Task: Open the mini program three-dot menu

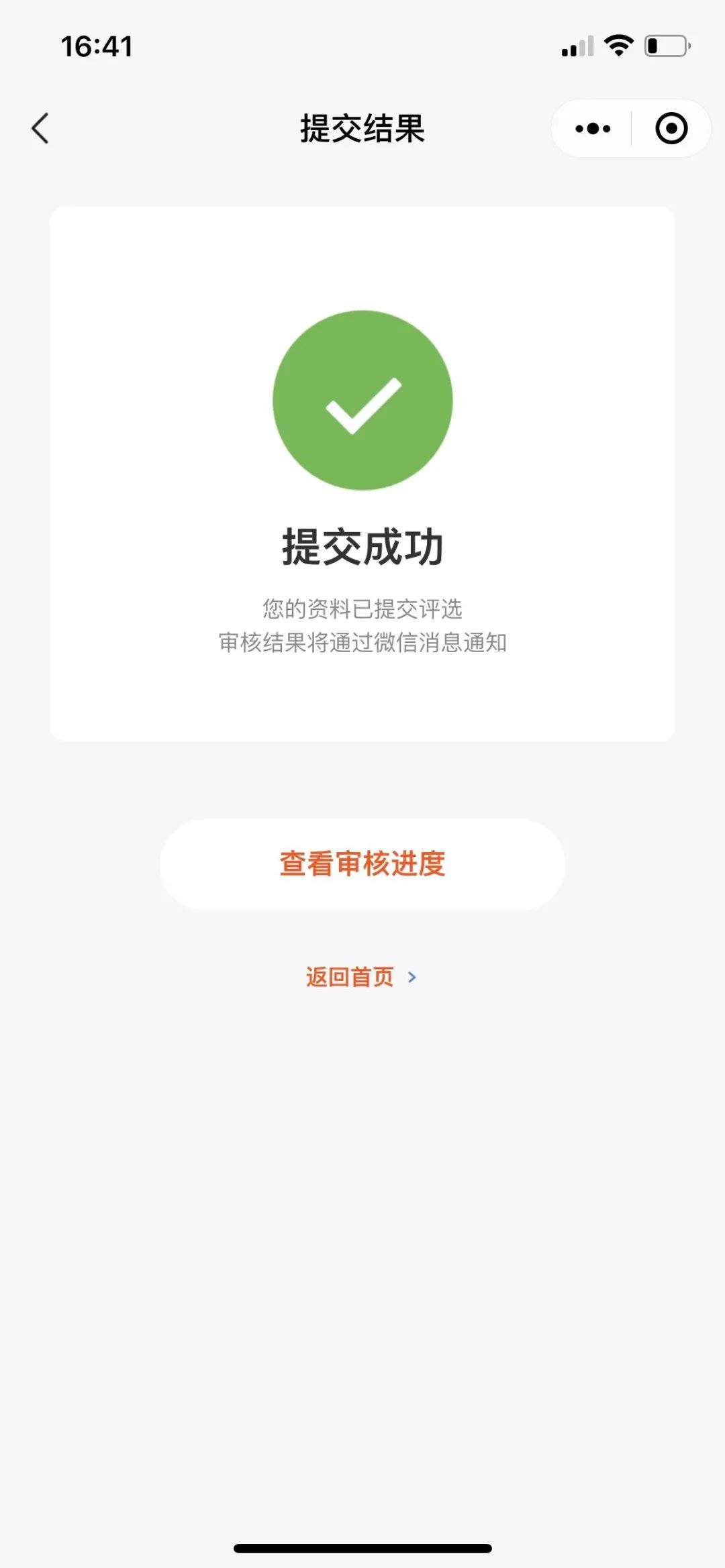Action: [x=593, y=128]
